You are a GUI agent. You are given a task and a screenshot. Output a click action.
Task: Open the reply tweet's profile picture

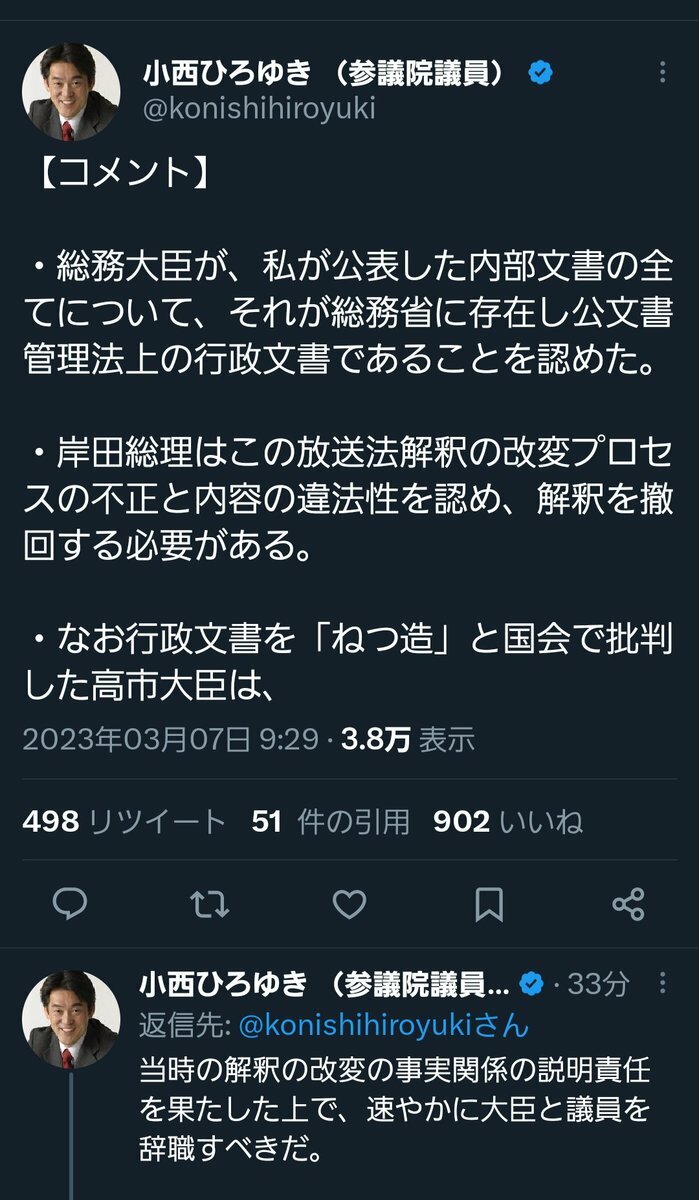[70, 1018]
